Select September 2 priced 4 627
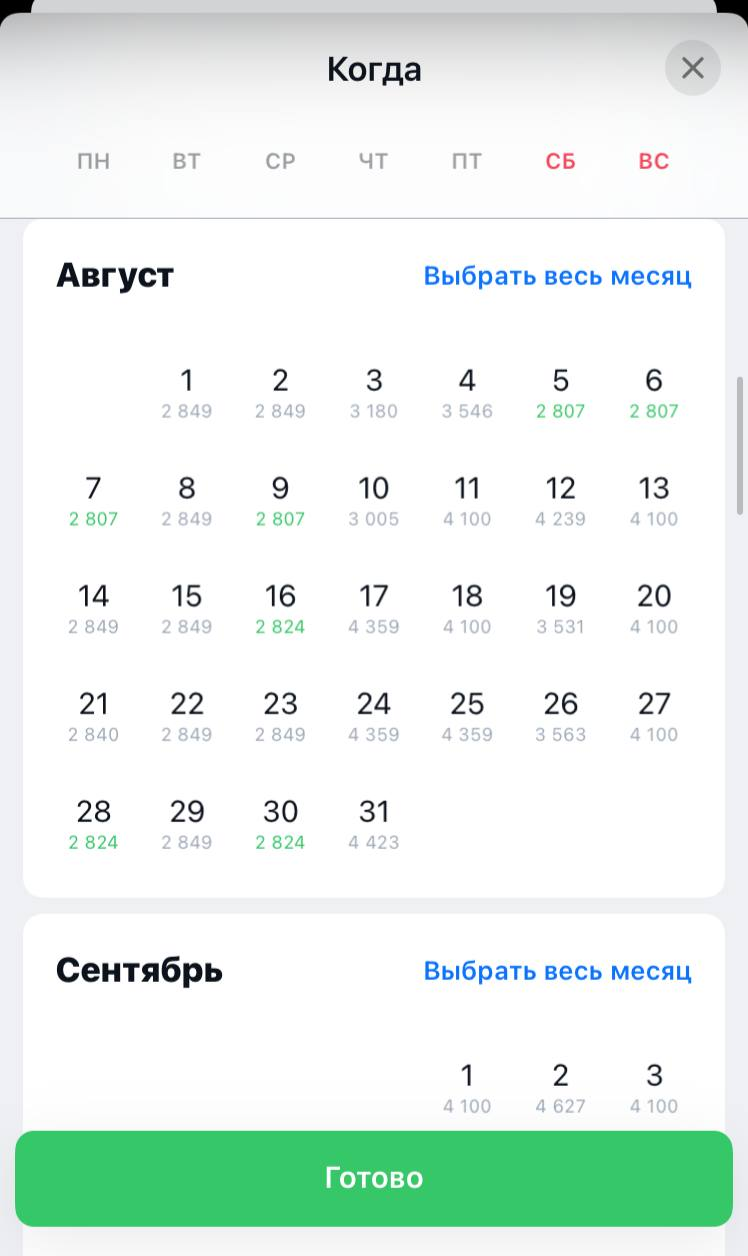This screenshot has height=1256, width=748. pyautogui.click(x=560, y=1088)
